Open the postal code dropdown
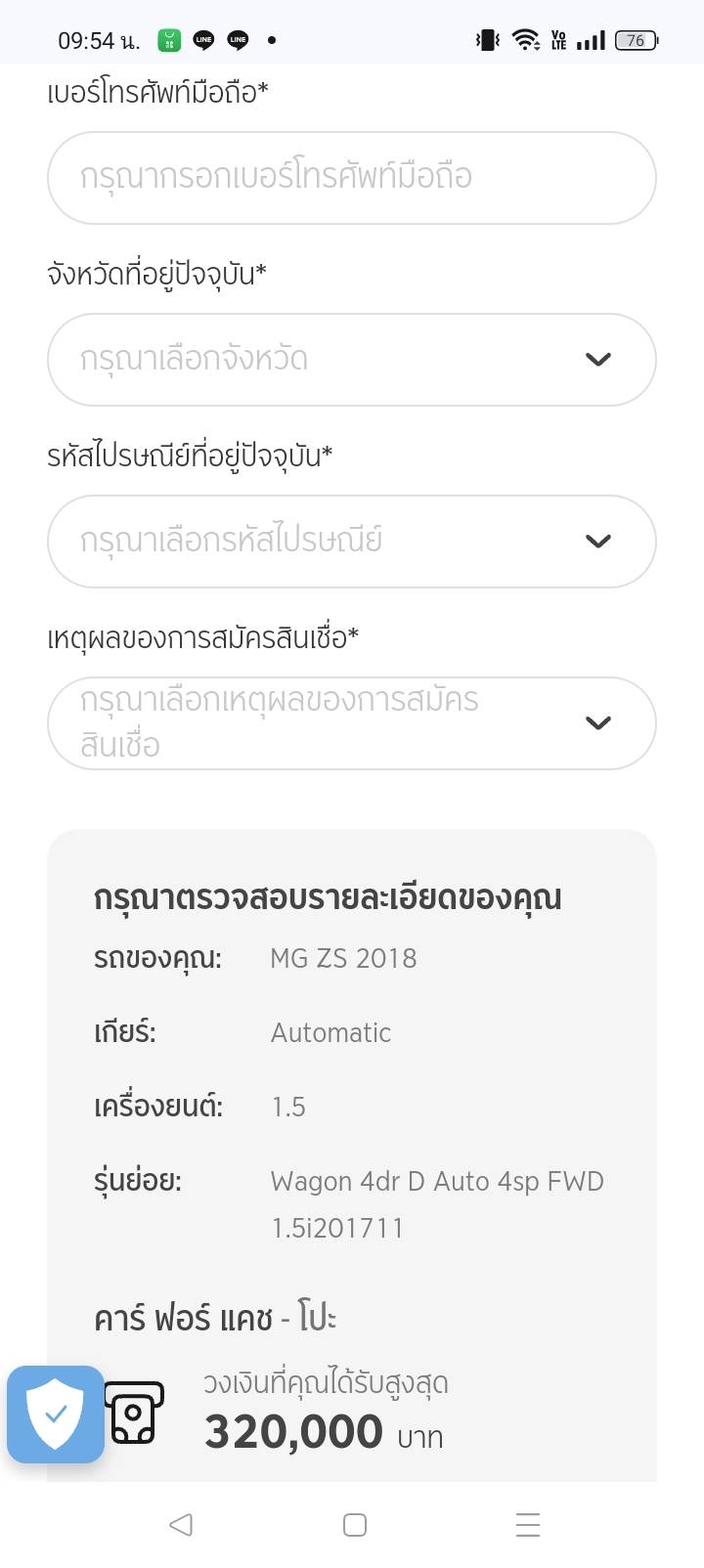 351,542
